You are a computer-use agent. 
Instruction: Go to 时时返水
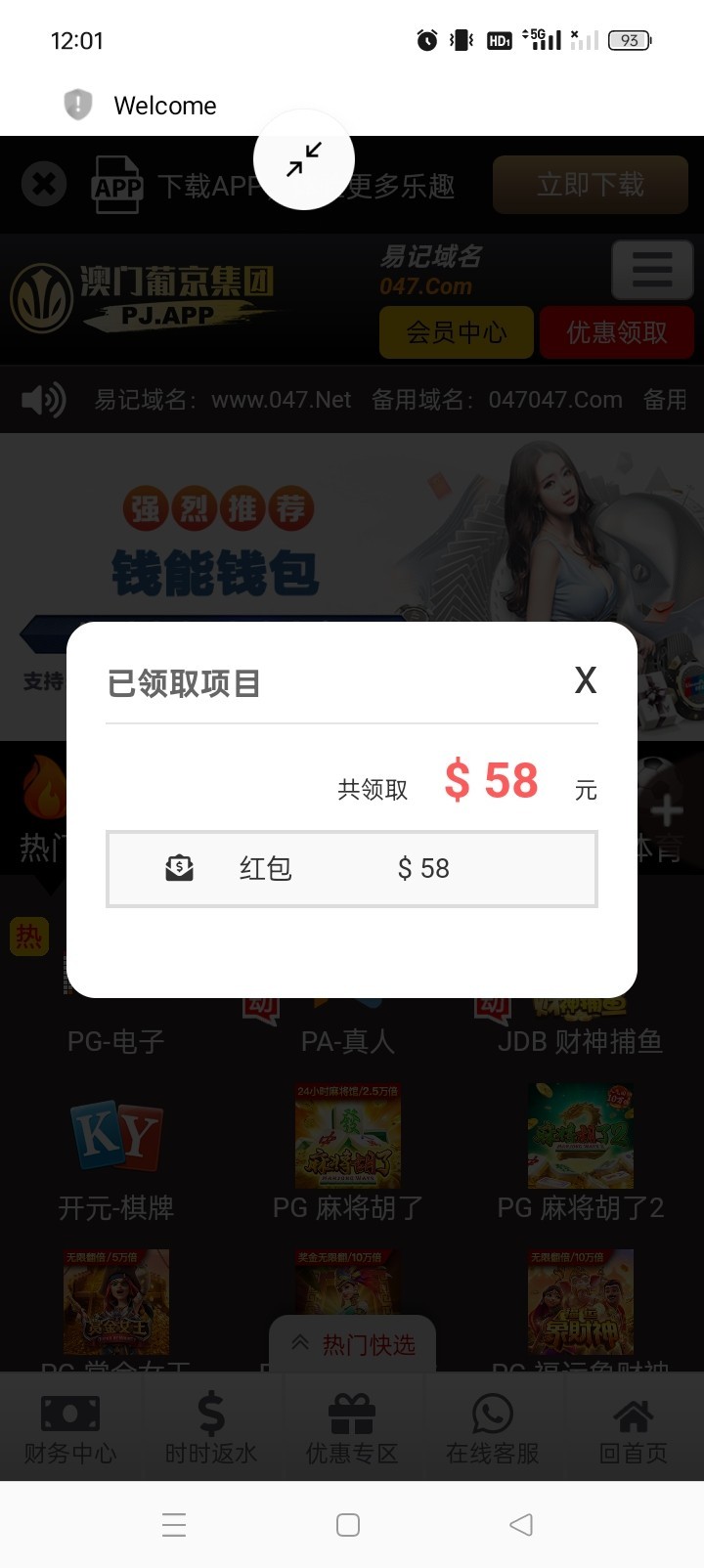tap(211, 1428)
